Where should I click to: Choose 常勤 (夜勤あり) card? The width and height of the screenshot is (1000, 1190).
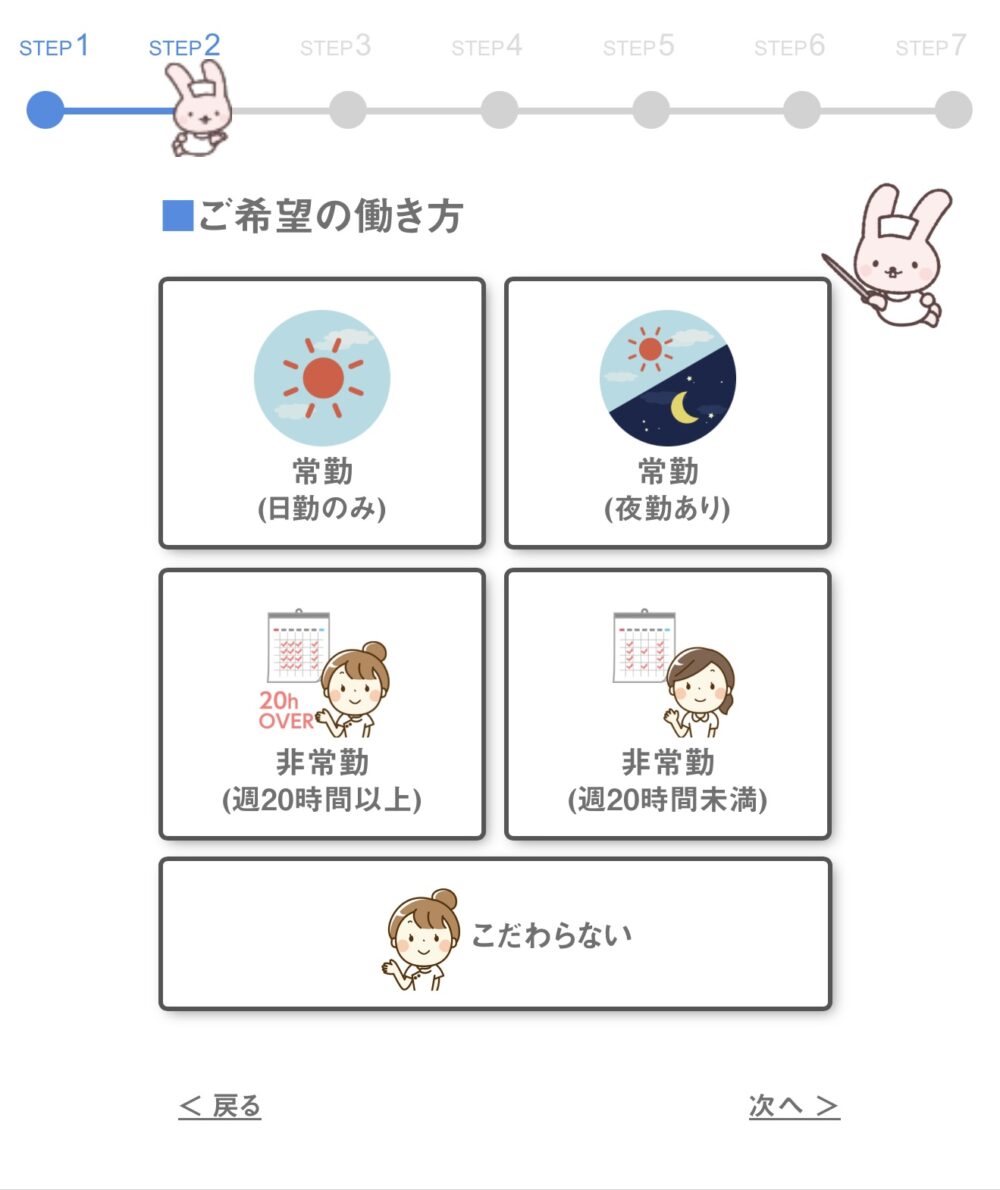pos(667,413)
